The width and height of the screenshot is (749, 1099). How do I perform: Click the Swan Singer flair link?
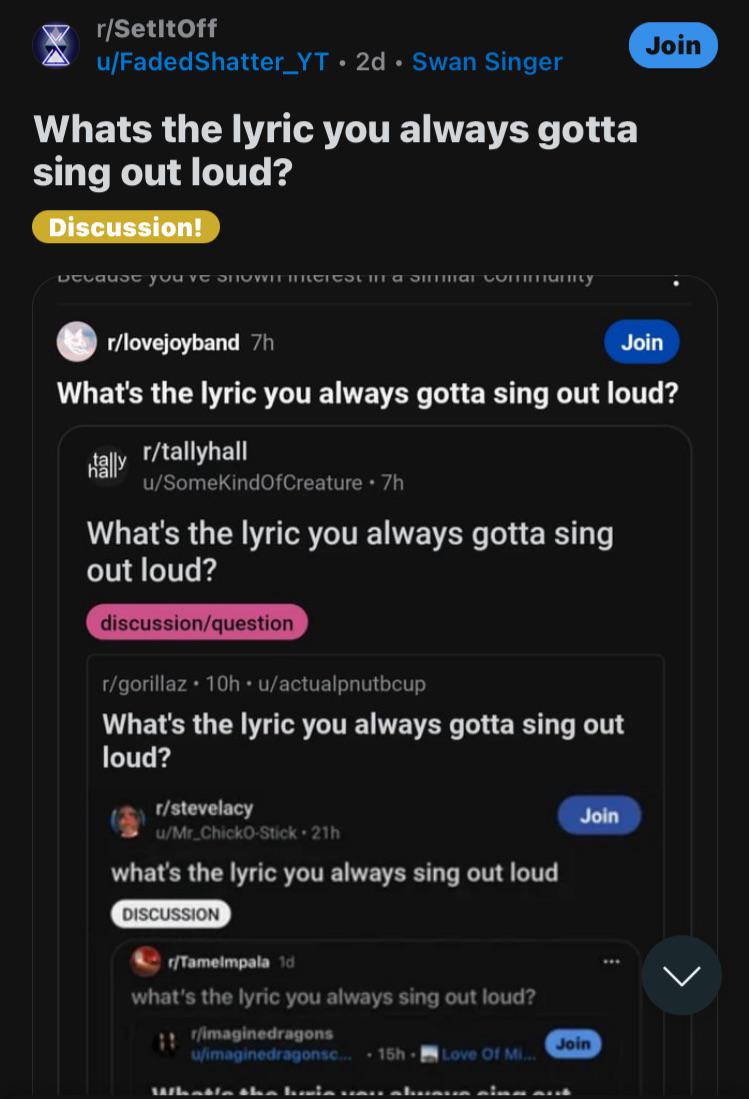[x=487, y=62]
